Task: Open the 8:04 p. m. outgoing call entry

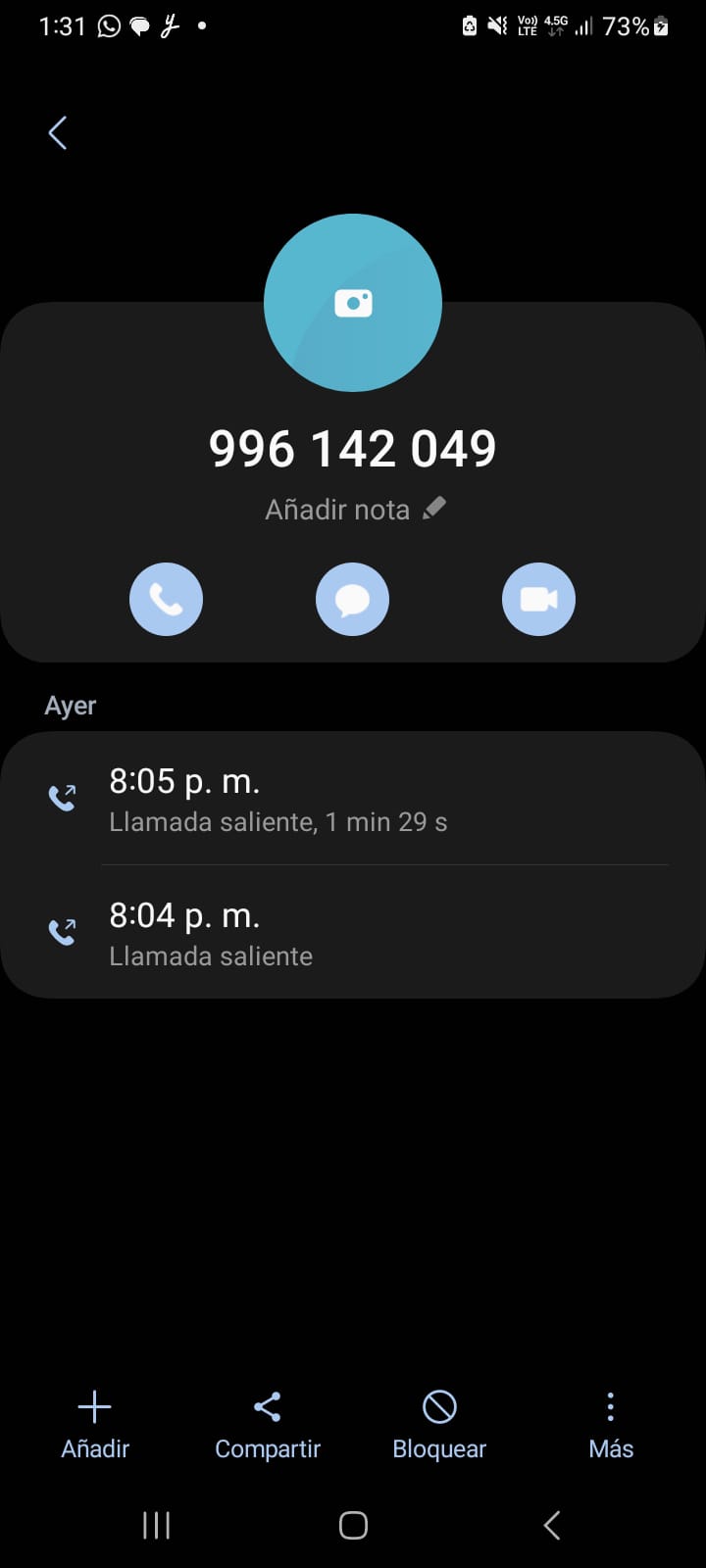Action: coord(353,933)
